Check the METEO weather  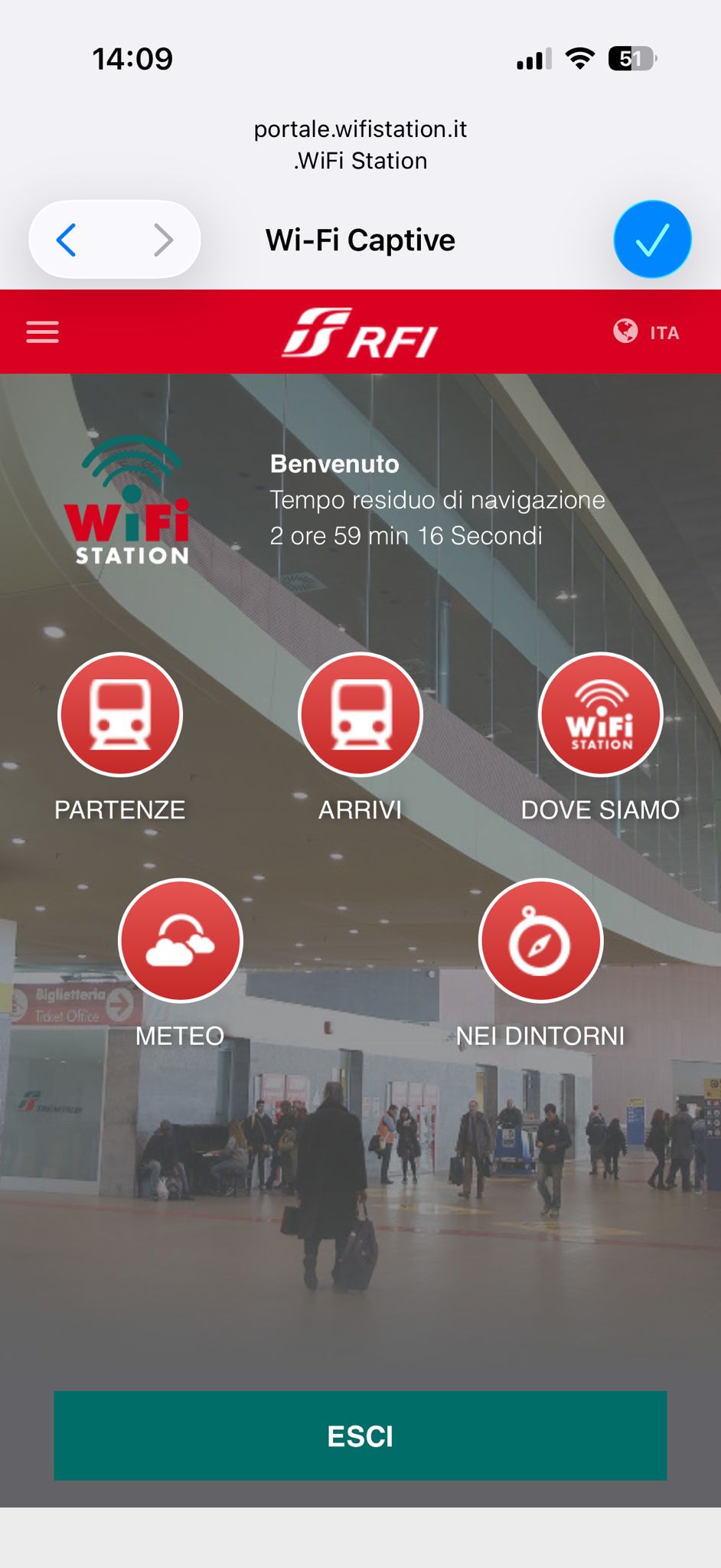pyautogui.click(x=181, y=940)
